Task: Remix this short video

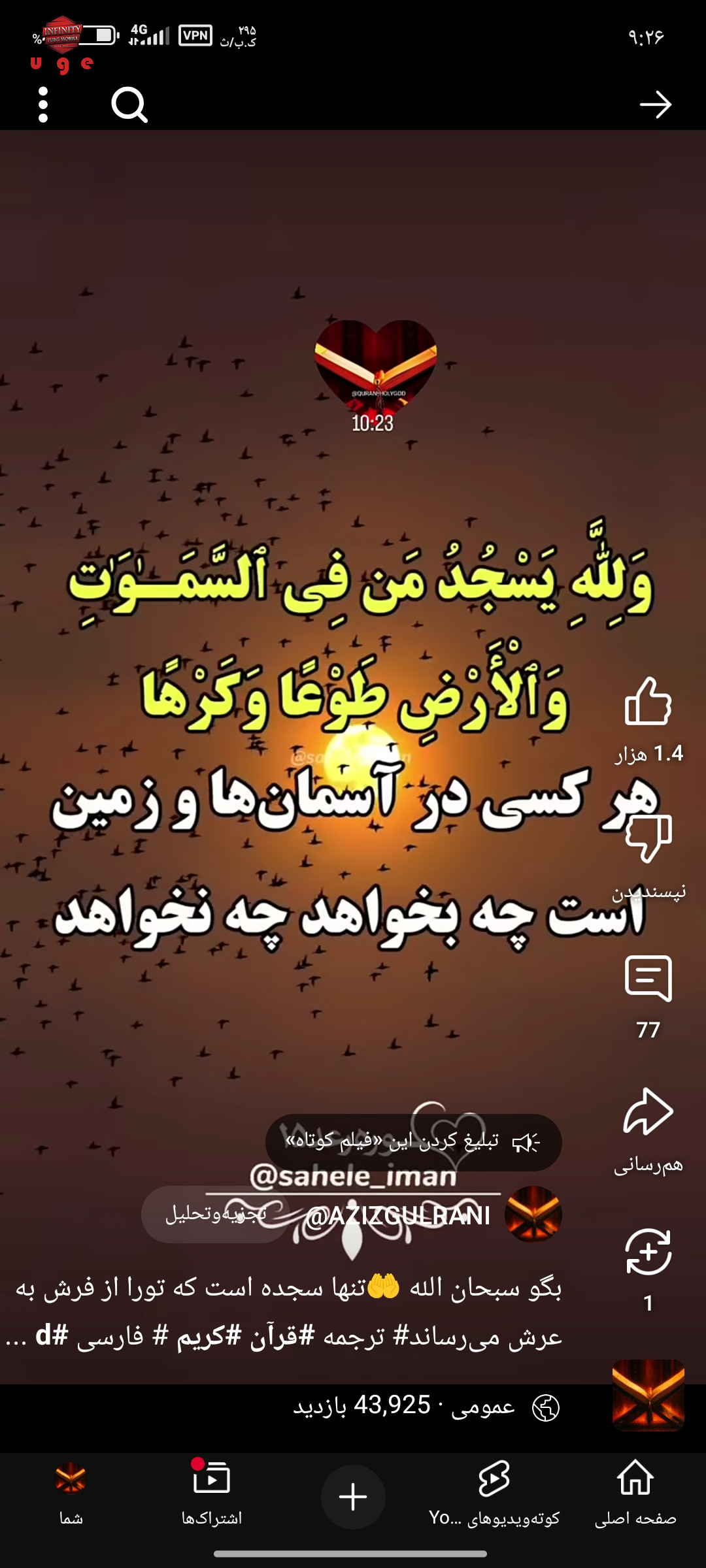Action: pos(648,1252)
